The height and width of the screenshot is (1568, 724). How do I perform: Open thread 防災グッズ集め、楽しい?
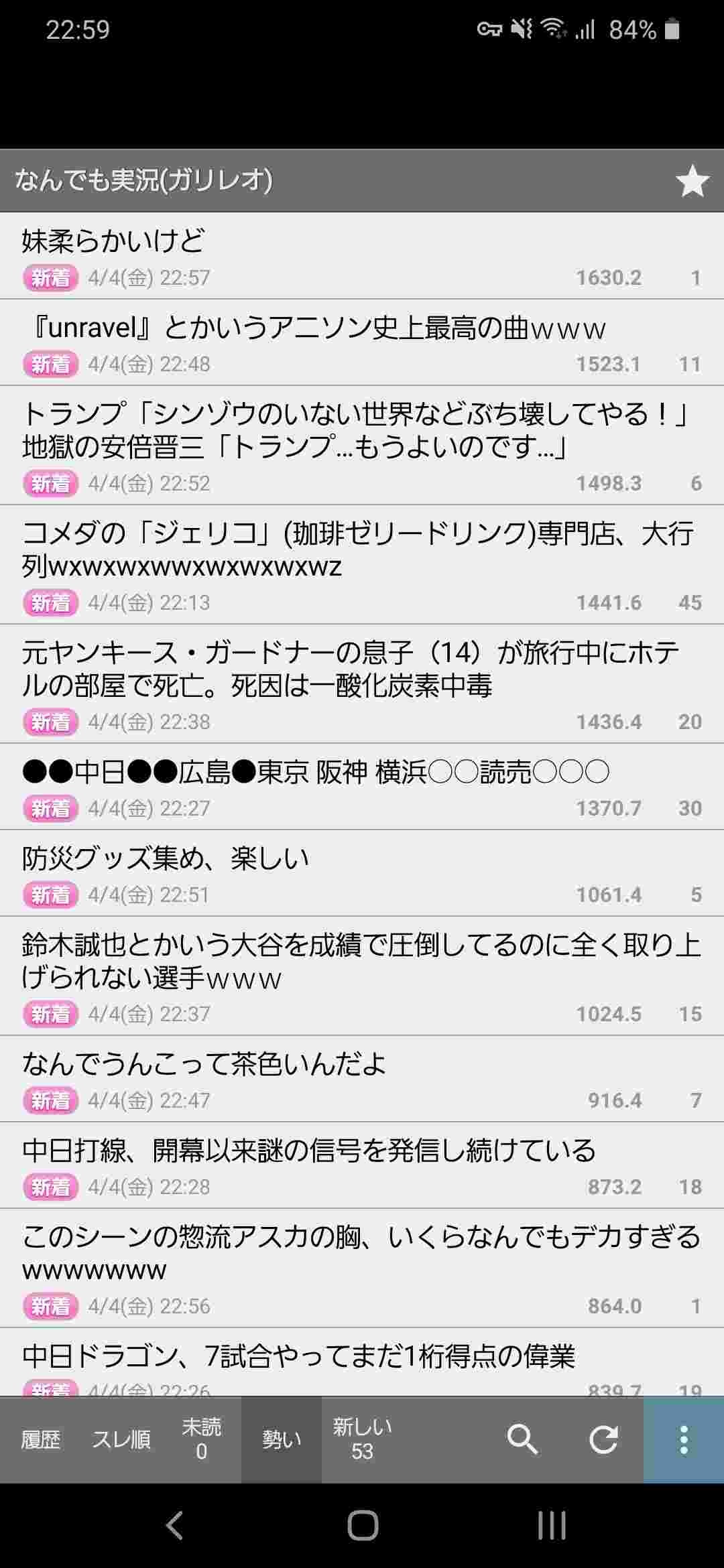362,872
